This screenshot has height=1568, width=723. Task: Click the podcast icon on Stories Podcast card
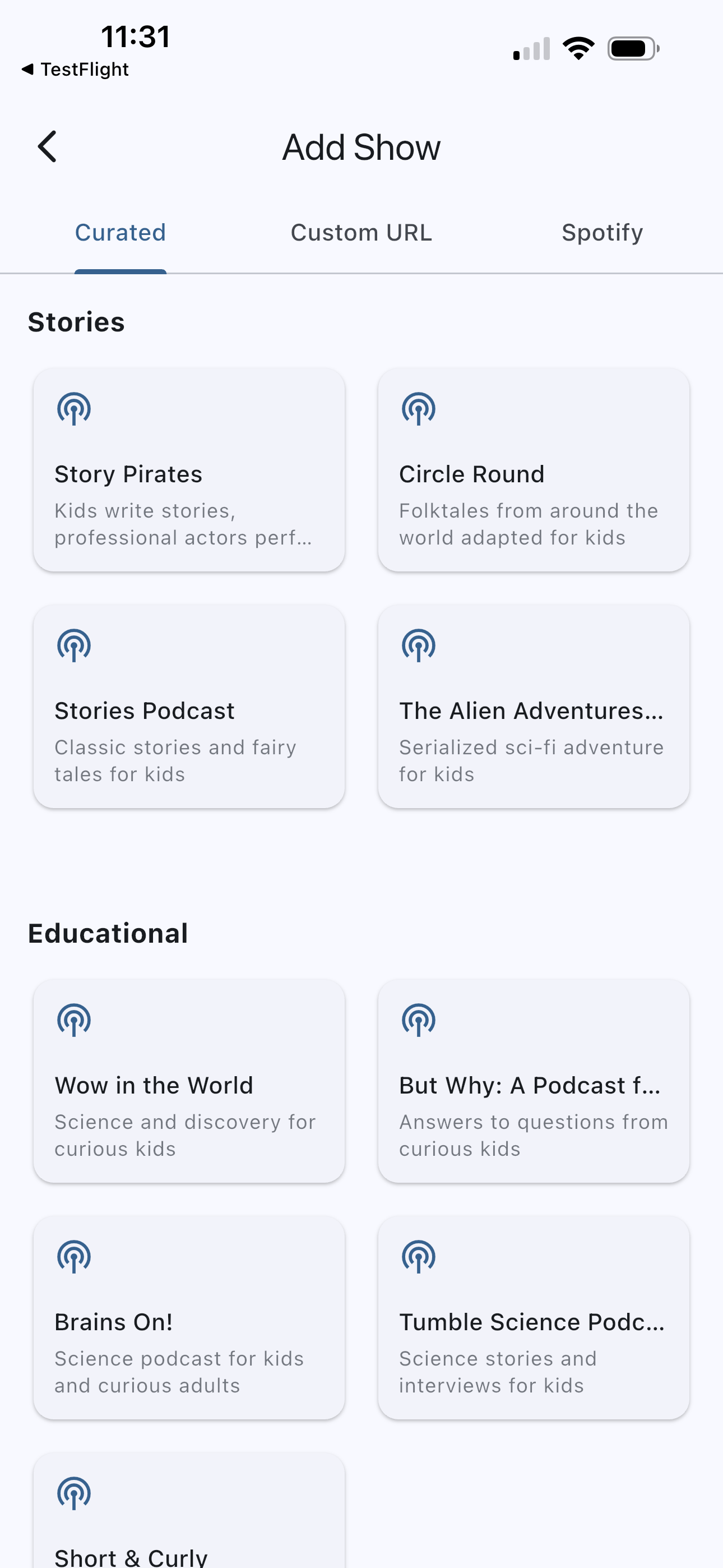[73, 645]
